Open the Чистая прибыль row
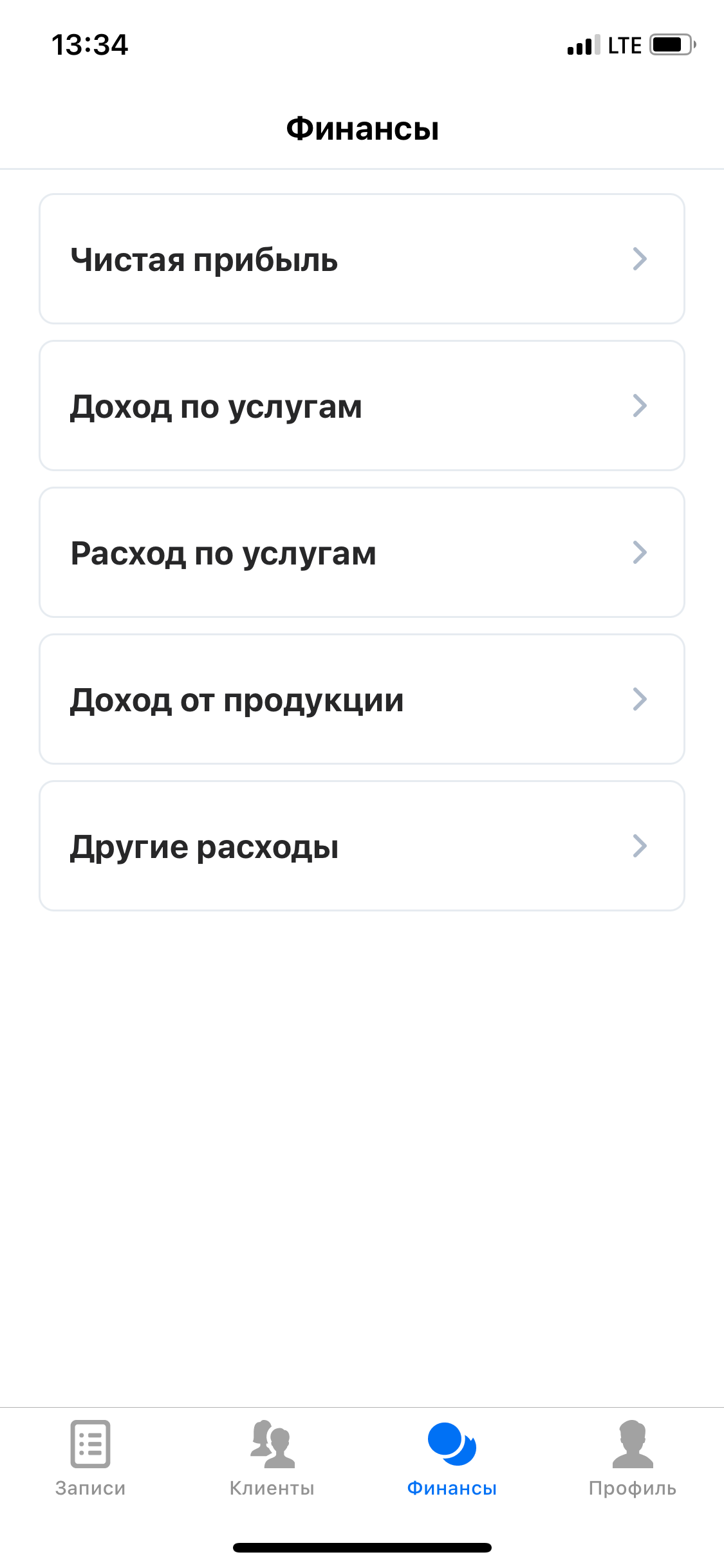 tap(362, 259)
